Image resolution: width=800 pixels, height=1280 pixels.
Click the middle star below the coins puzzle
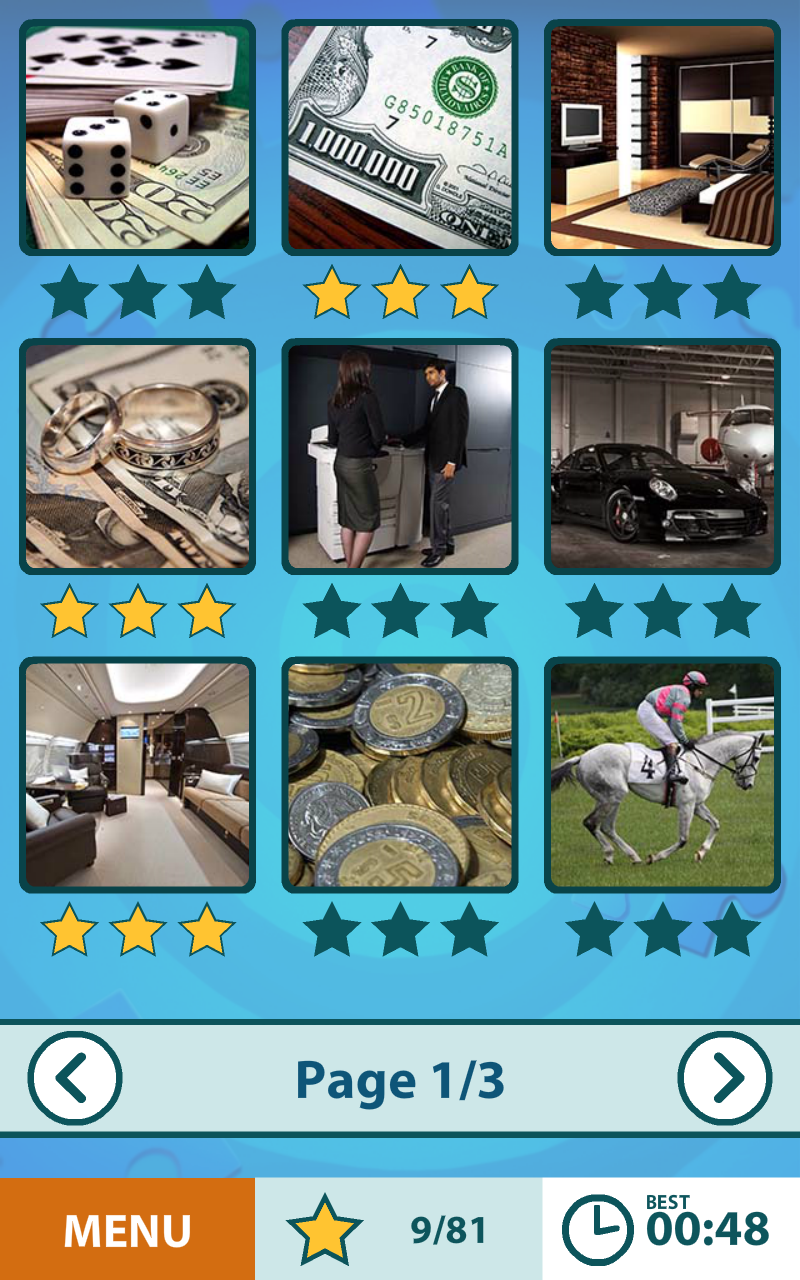pyautogui.click(x=398, y=930)
